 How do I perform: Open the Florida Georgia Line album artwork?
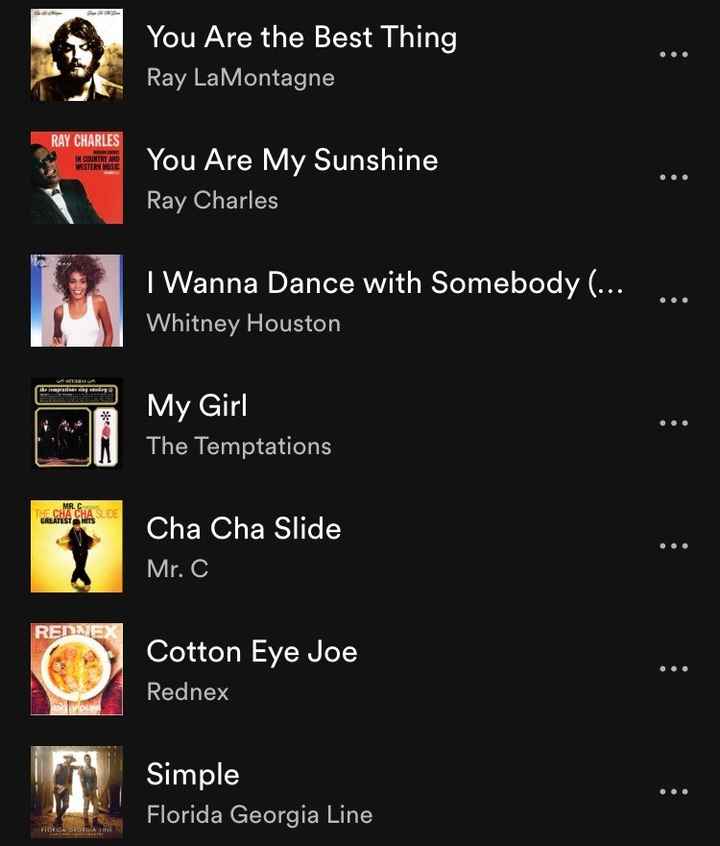(77, 791)
